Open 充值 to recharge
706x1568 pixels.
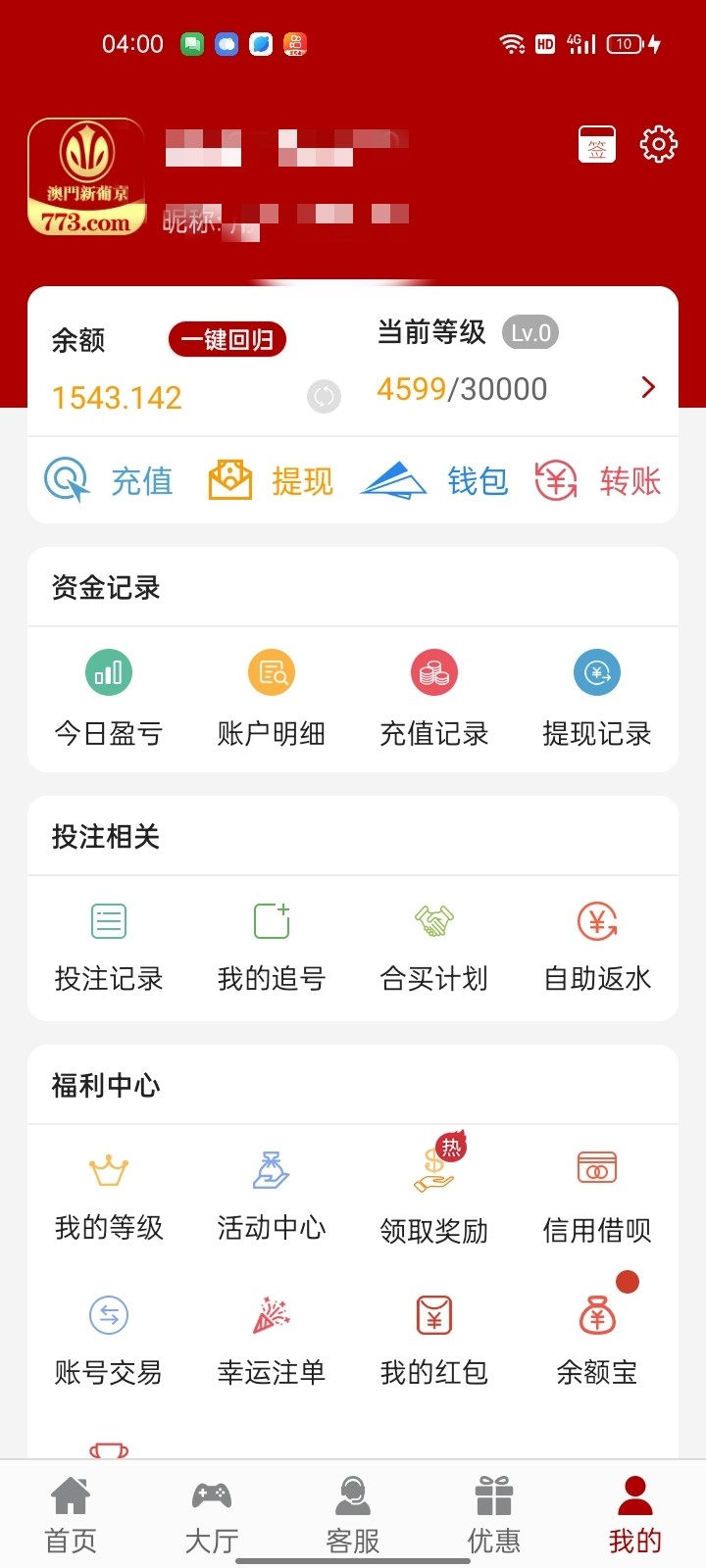[109, 481]
